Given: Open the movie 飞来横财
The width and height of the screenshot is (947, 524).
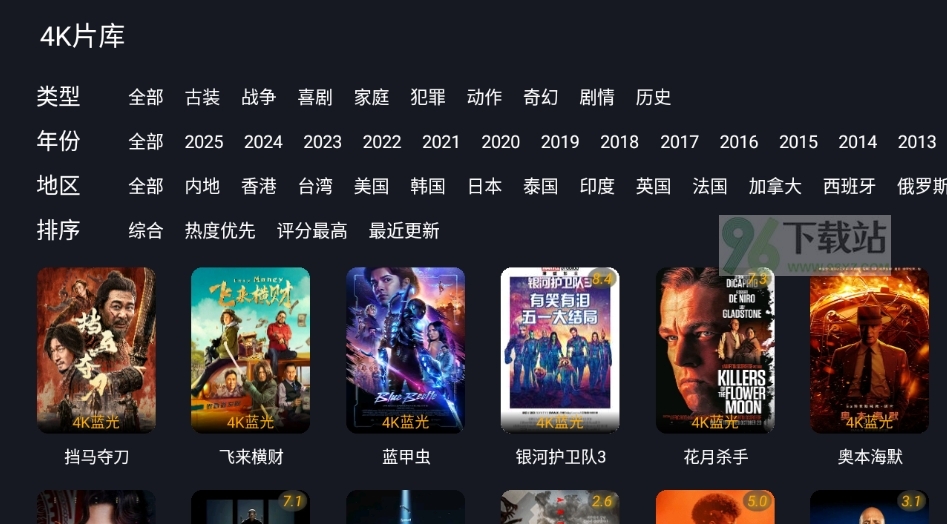Looking at the screenshot, I should [x=251, y=350].
